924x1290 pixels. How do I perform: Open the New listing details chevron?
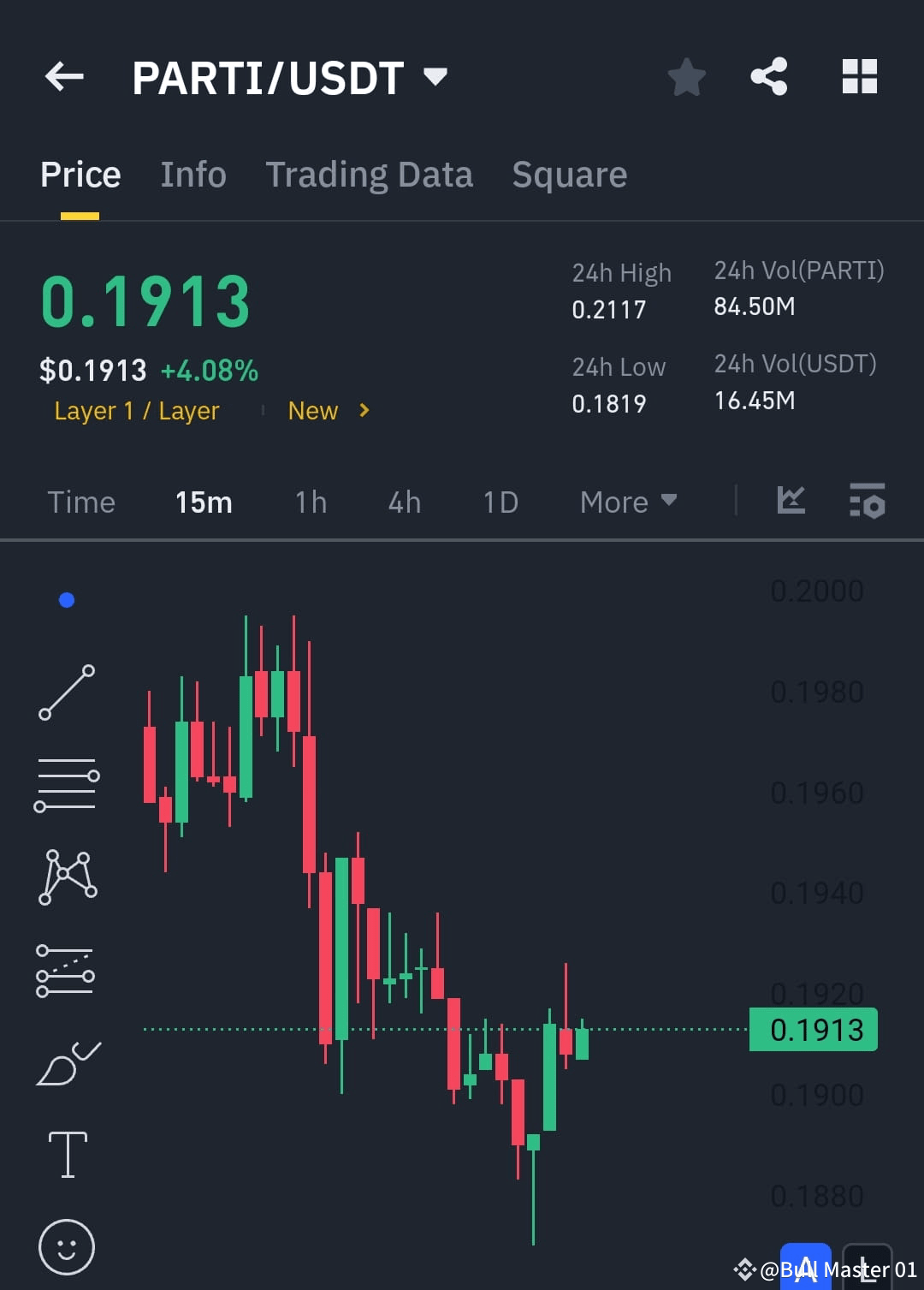362,411
